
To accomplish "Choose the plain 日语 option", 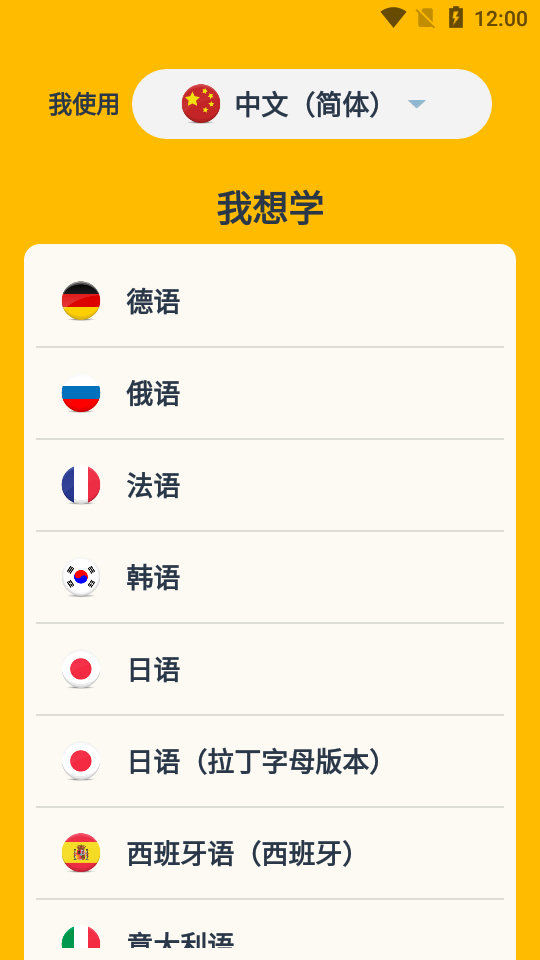I will point(270,669).
